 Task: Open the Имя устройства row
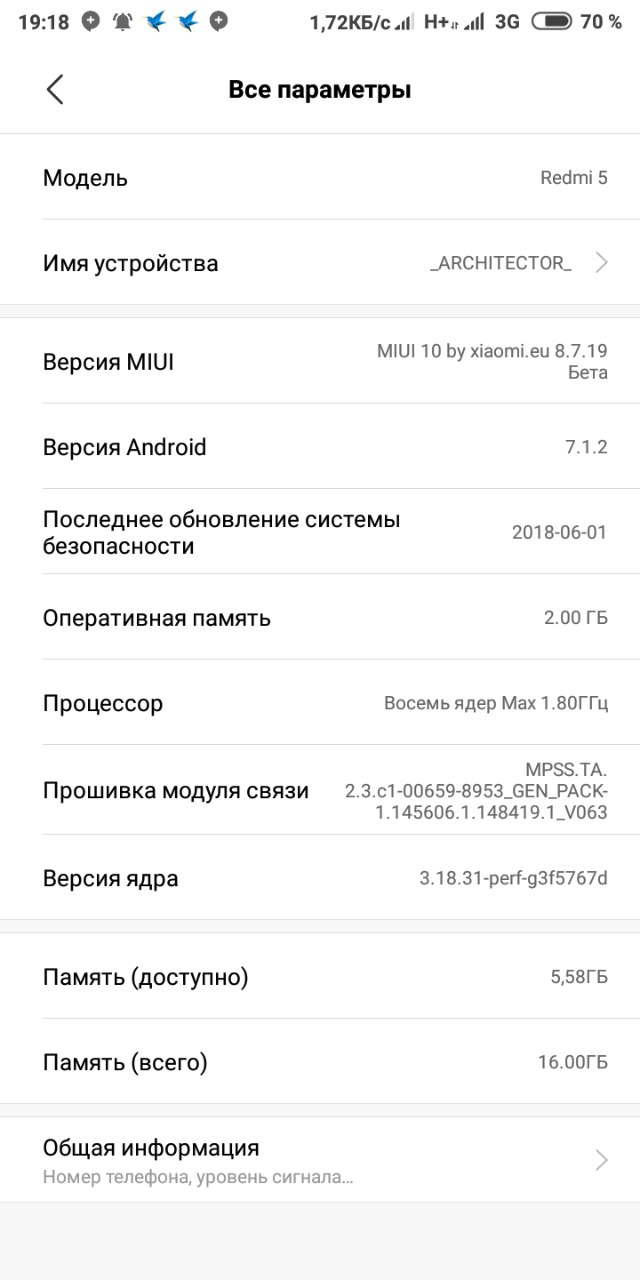[x=320, y=263]
